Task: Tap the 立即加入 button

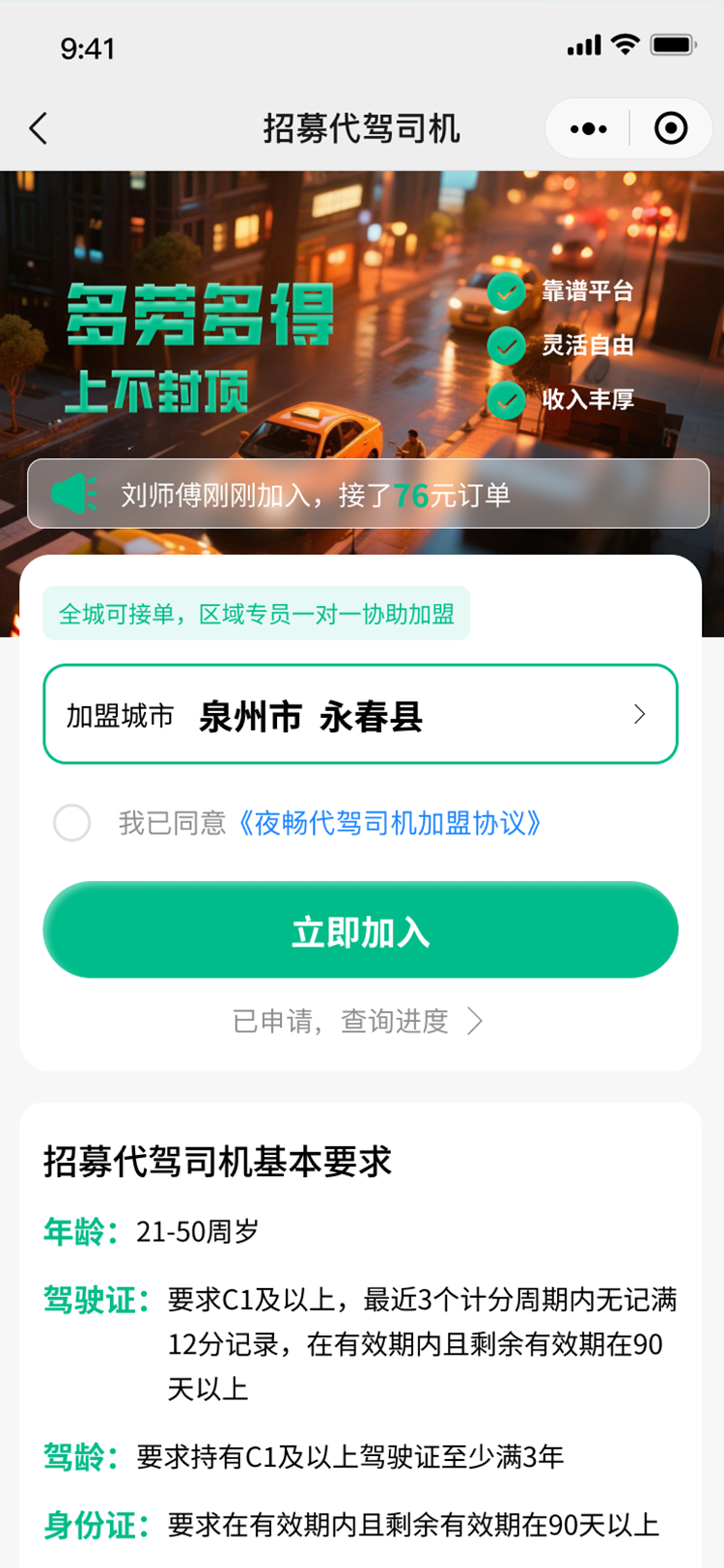Action: 360,930
